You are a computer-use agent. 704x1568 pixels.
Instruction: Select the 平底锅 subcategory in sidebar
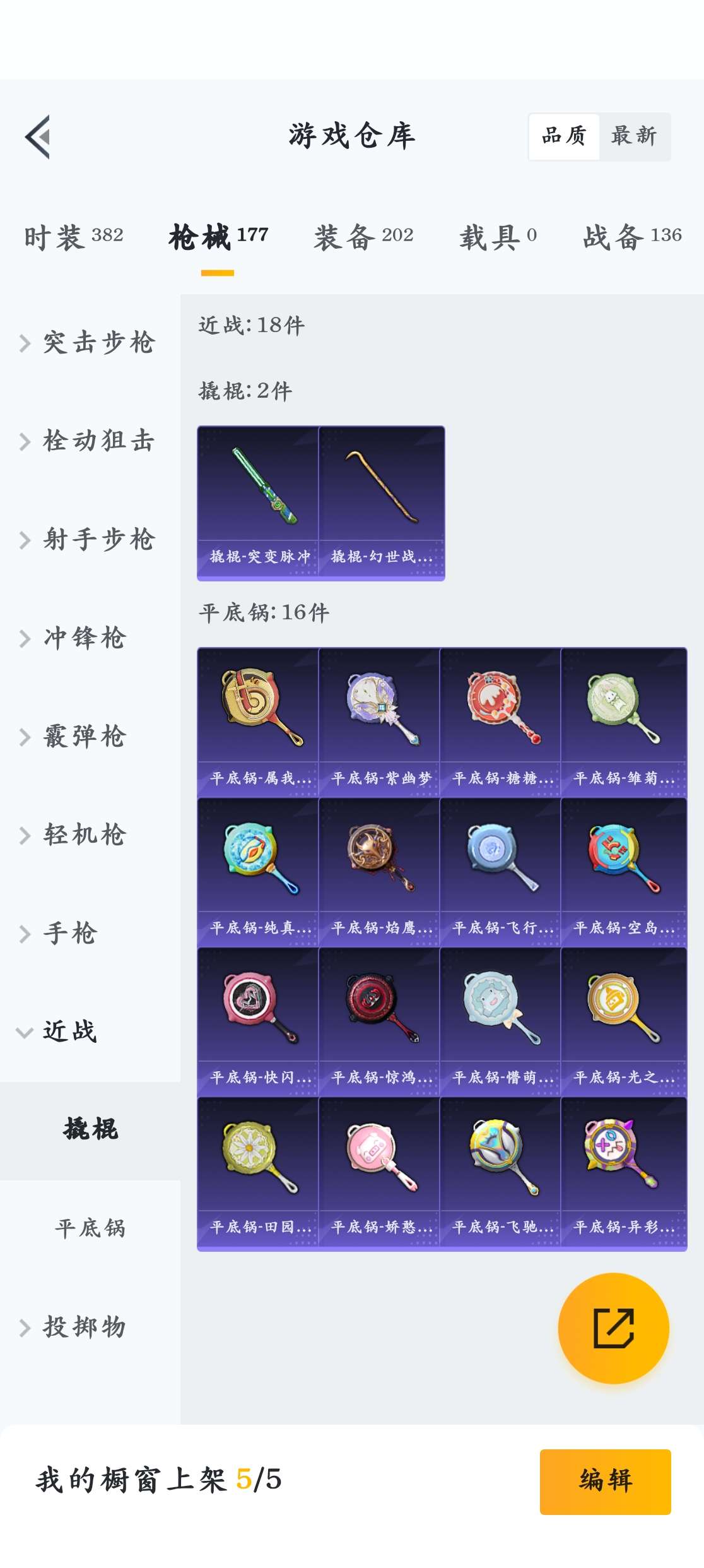90,1228
